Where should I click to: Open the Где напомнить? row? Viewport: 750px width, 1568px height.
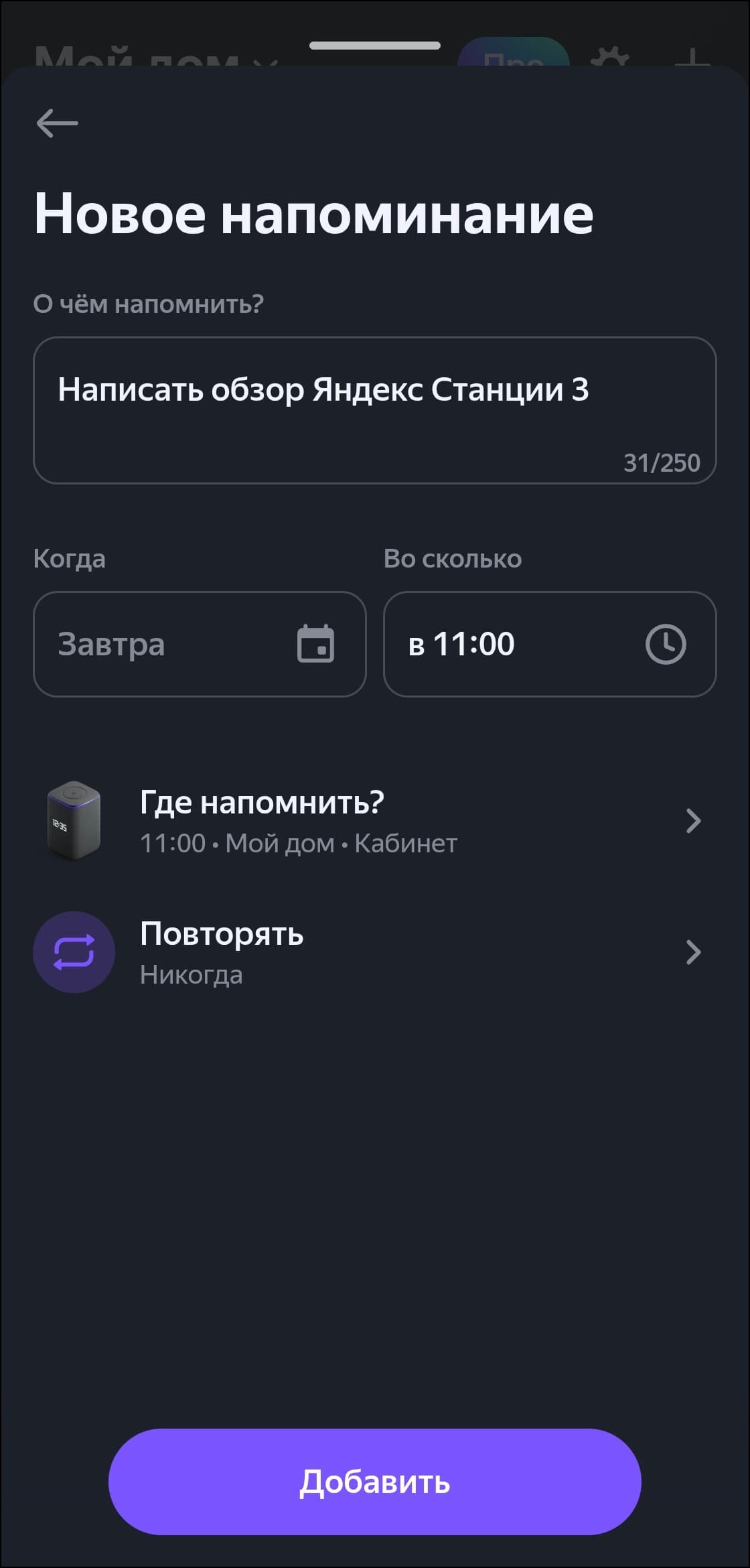click(374, 822)
